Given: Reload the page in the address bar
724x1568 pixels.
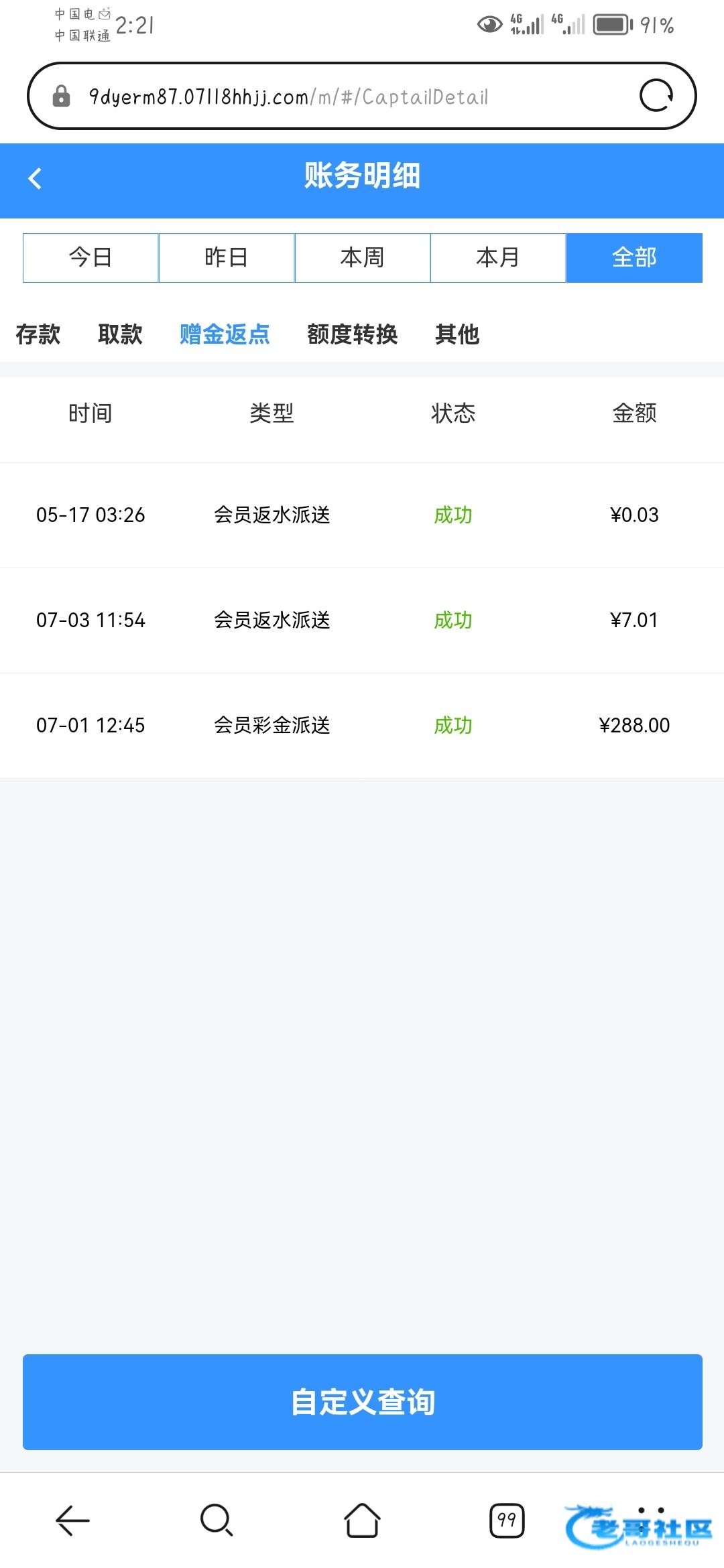Looking at the screenshot, I should pos(656,96).
